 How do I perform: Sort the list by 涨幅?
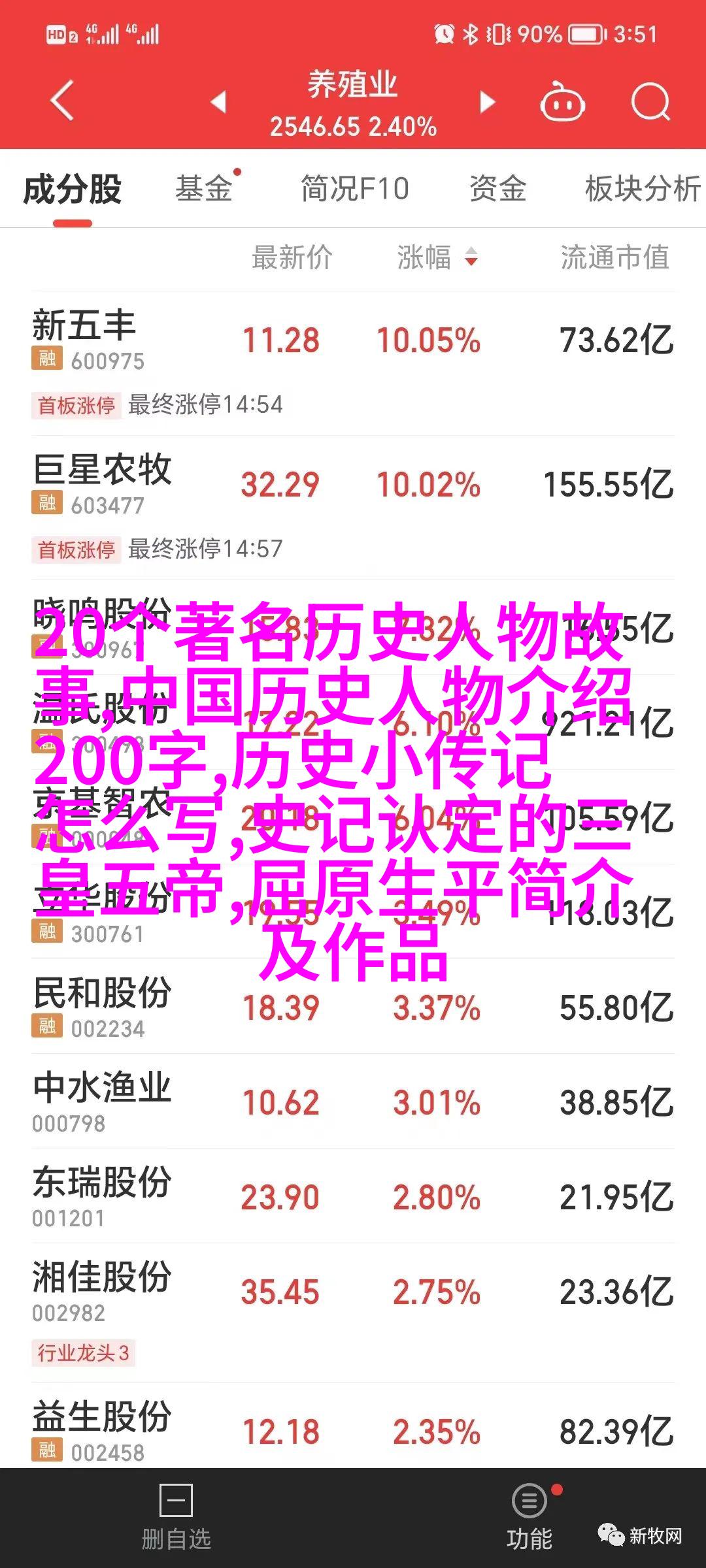(x=437, y=257)
